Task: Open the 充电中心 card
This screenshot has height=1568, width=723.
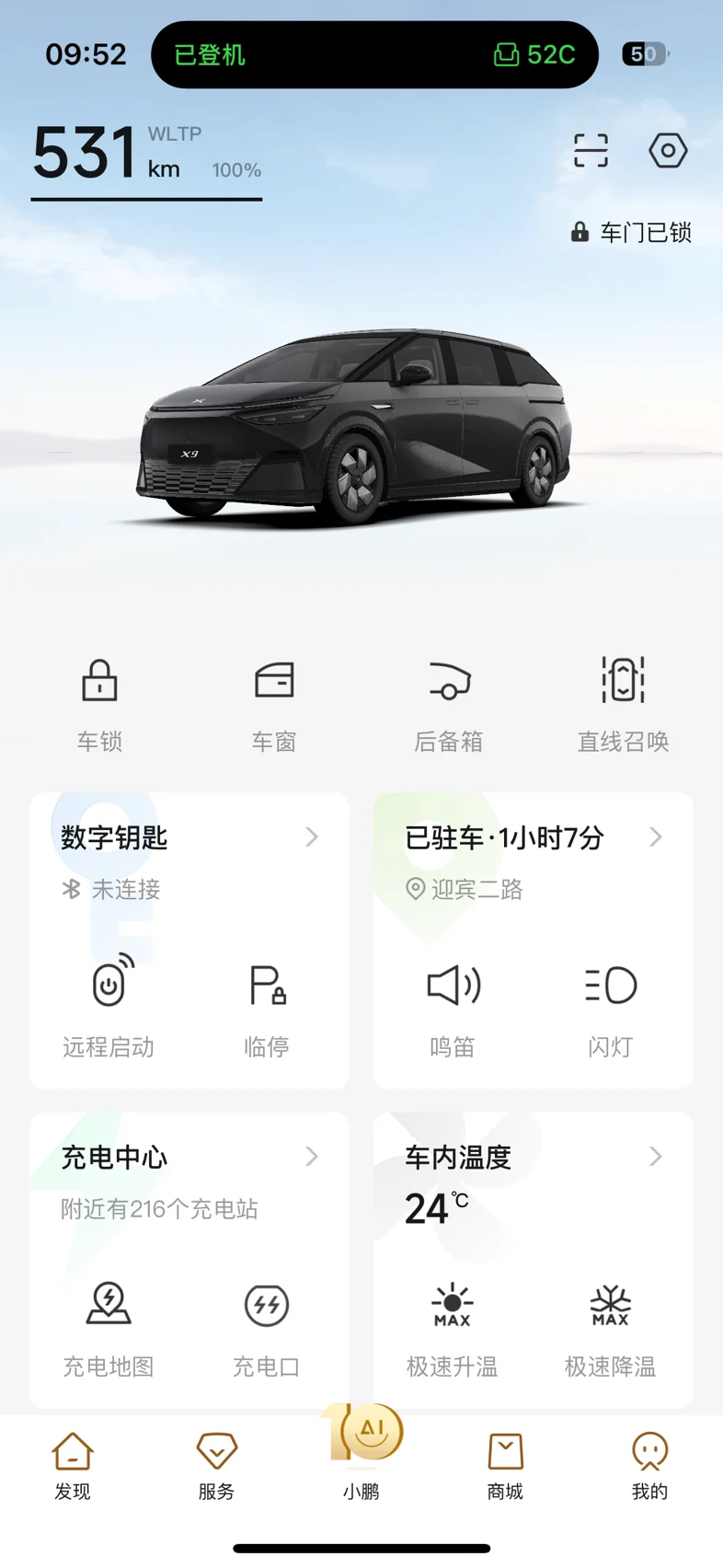Action: coord(189,1157)
